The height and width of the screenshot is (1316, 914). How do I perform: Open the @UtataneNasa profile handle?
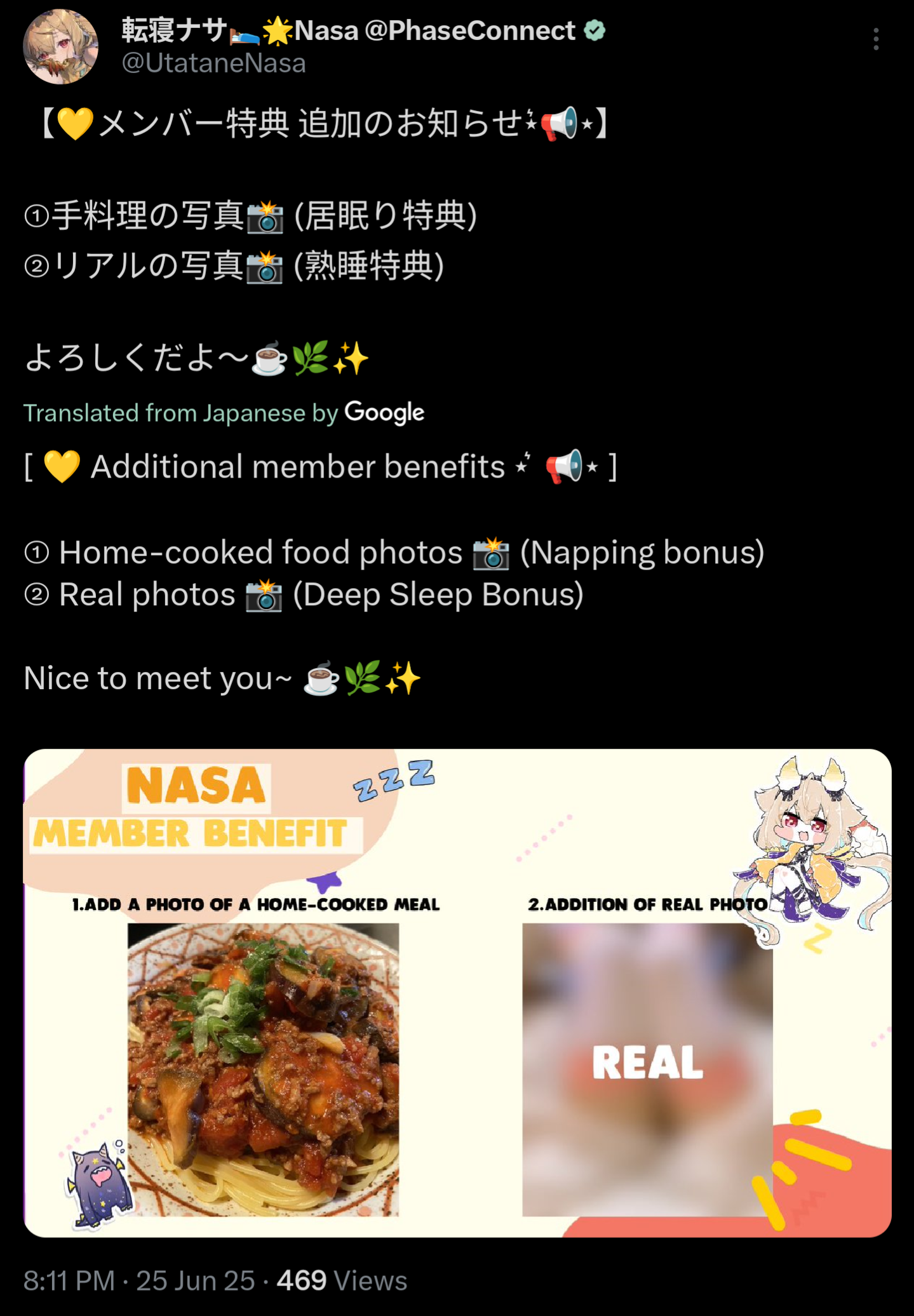213,64
